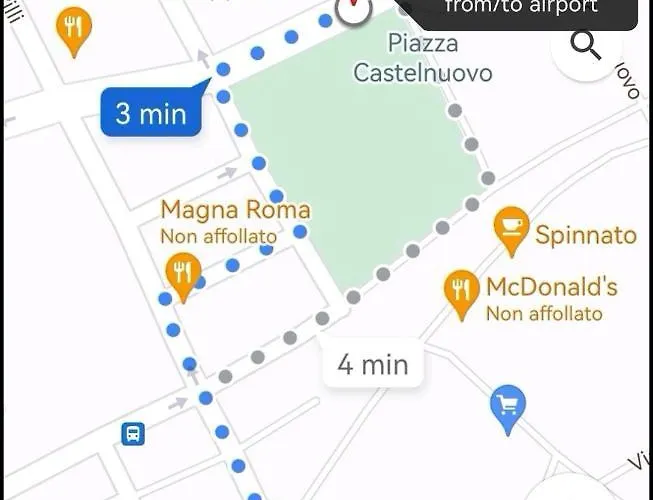Choose the alternate 4 min route
653x500 pixels.
point(372,365)
